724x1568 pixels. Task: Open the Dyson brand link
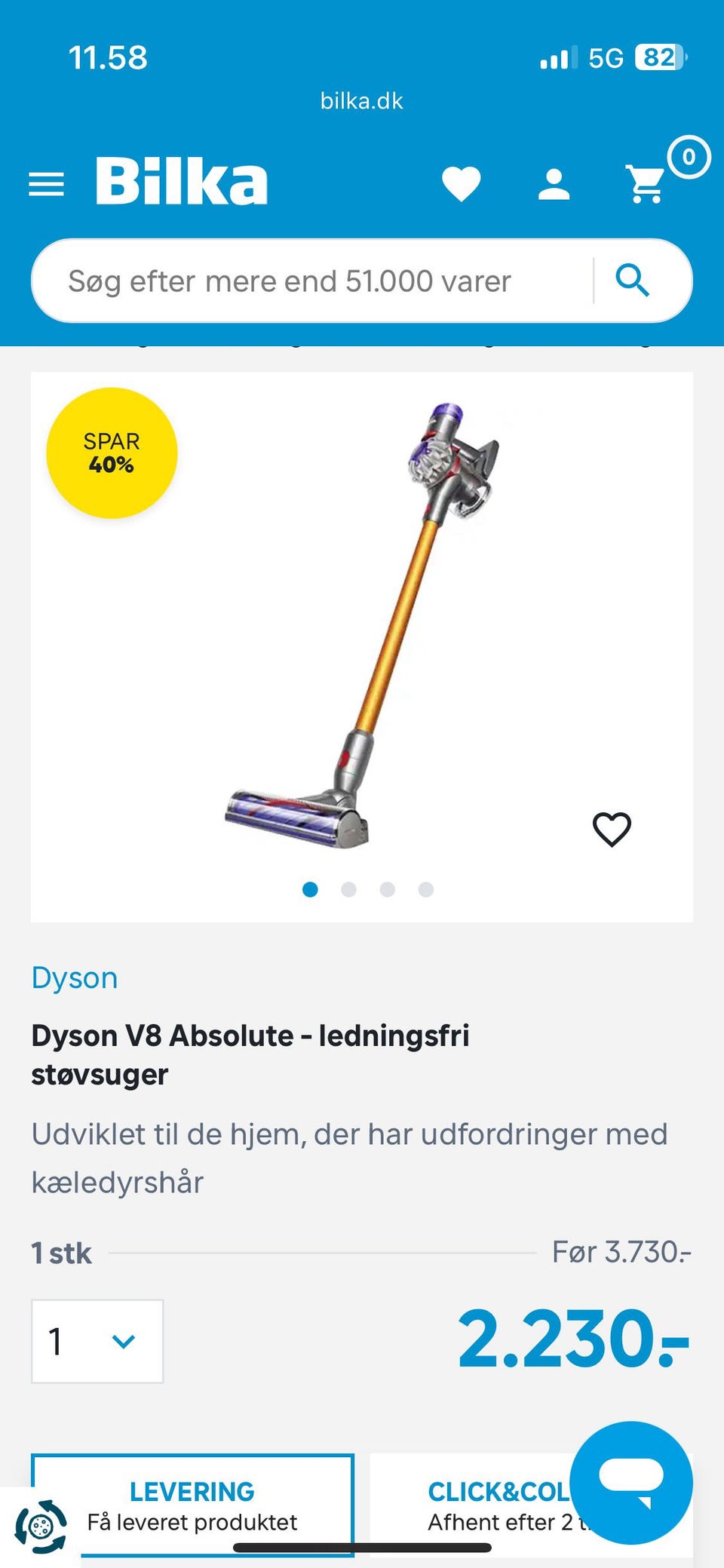pos(75,978)
